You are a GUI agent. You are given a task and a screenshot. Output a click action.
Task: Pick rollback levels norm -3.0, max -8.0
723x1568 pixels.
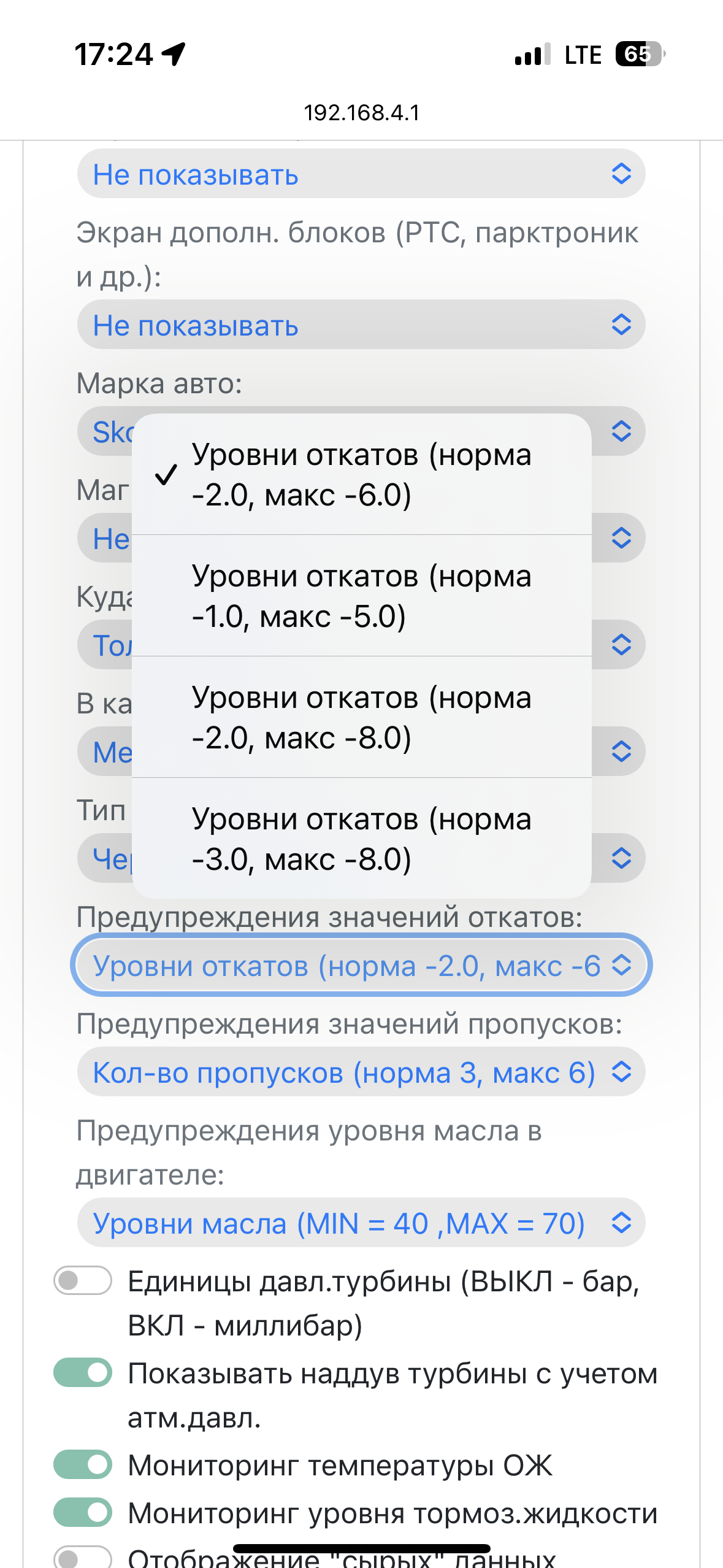(361, 839)
